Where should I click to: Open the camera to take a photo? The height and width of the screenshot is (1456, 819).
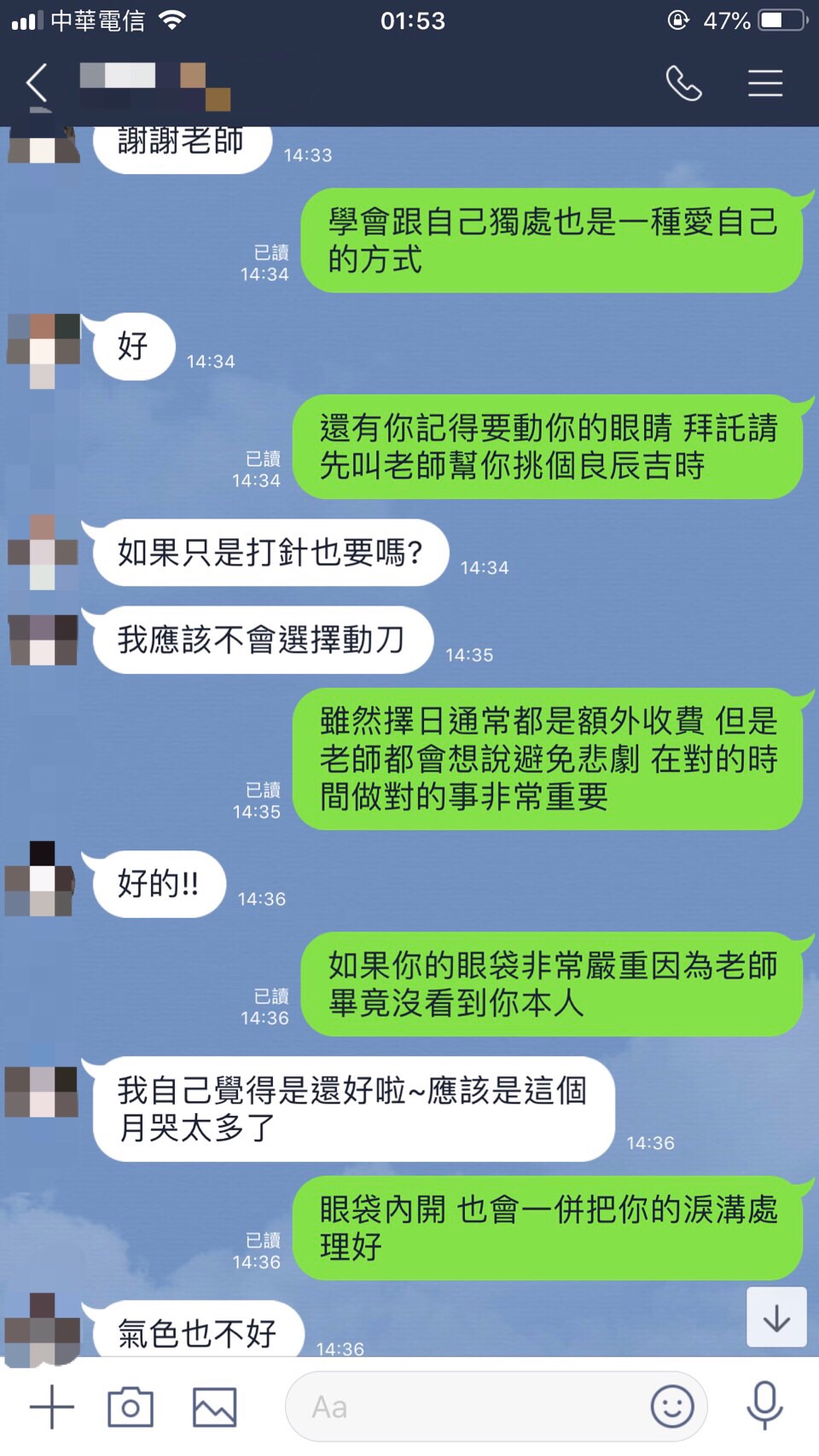pyautogui.click(x=131, y=1407)
